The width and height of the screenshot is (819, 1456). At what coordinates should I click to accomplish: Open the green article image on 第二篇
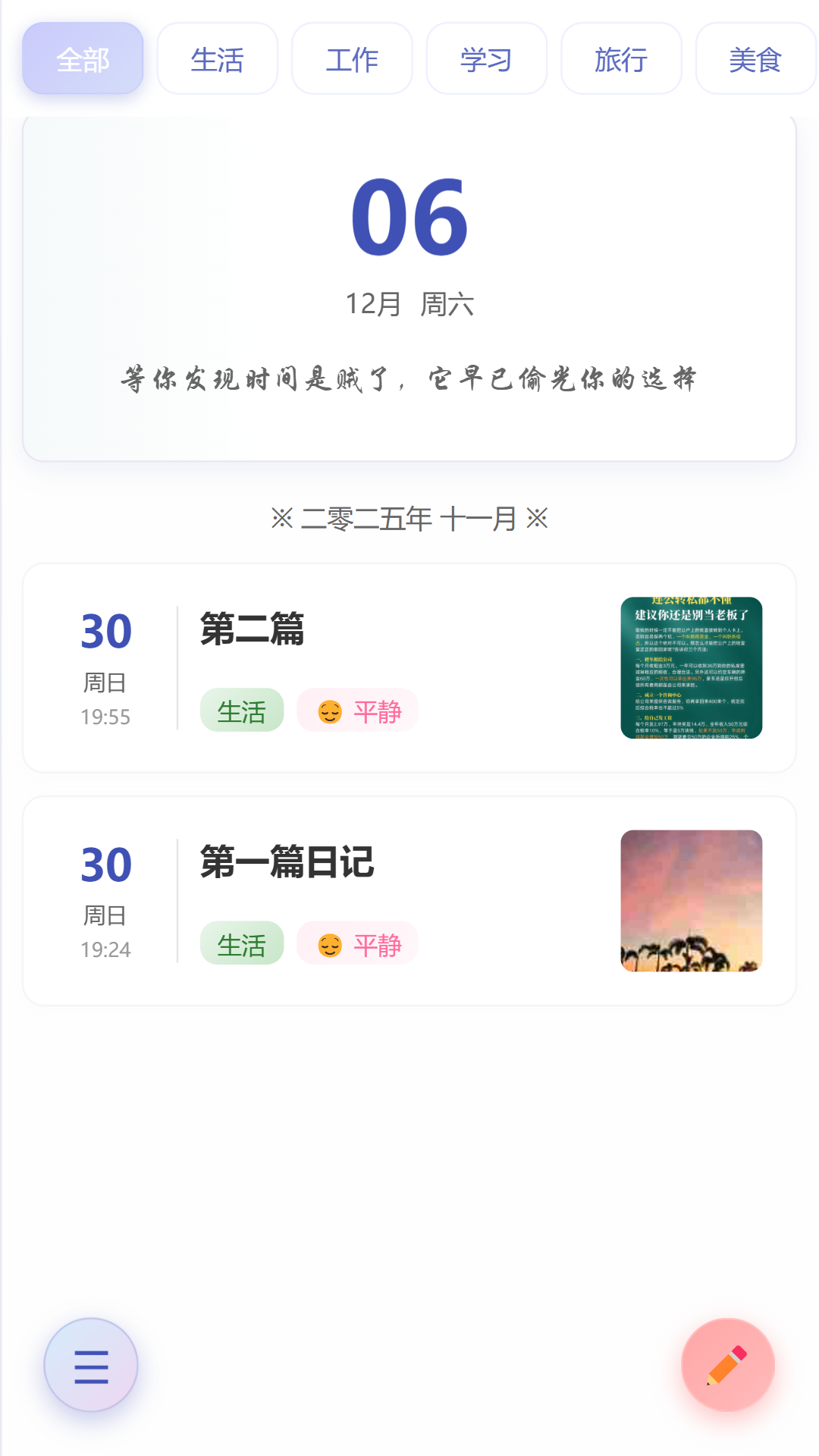coord(691,666)
